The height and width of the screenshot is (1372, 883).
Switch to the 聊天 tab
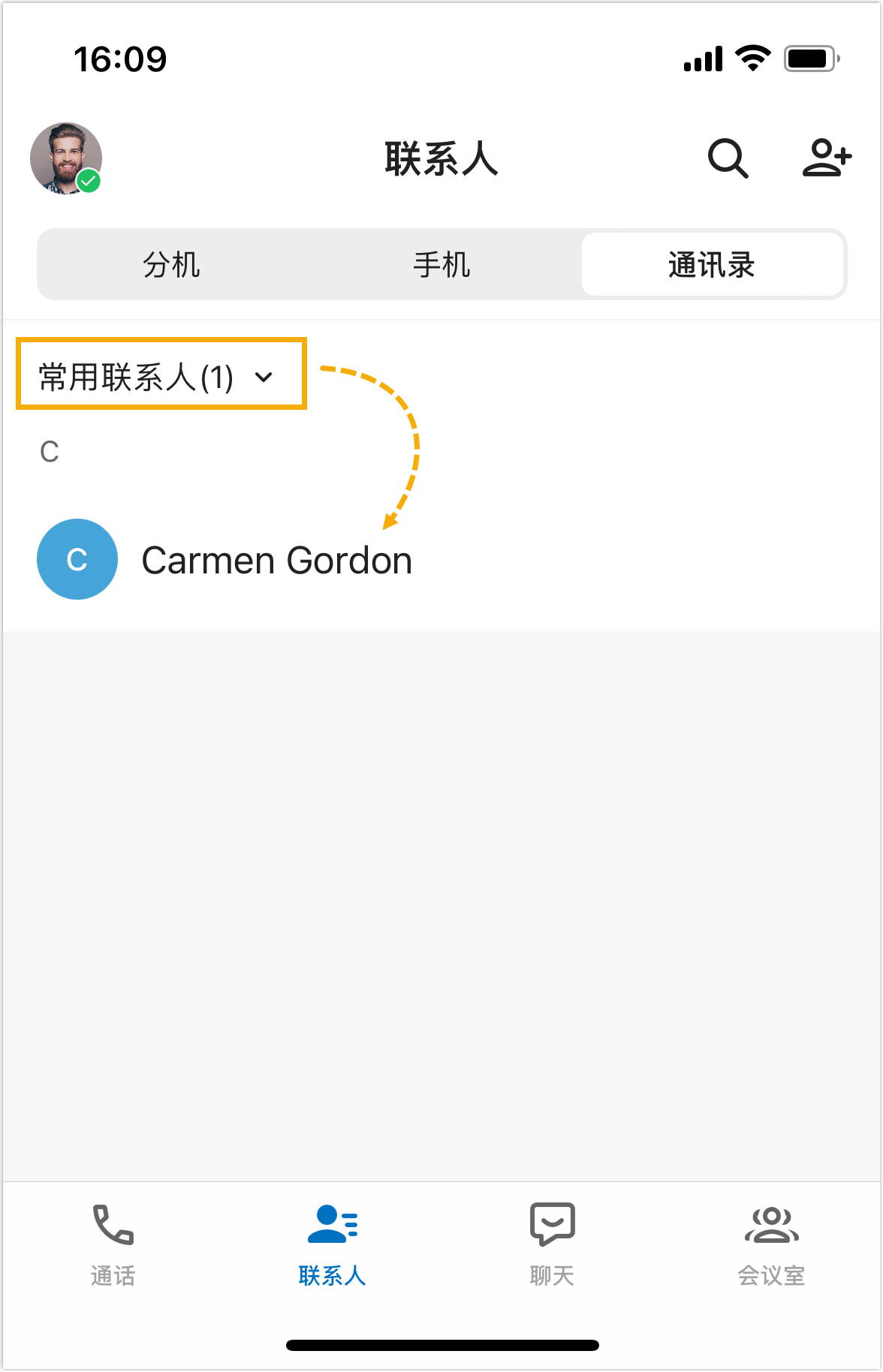point(552,1244)
